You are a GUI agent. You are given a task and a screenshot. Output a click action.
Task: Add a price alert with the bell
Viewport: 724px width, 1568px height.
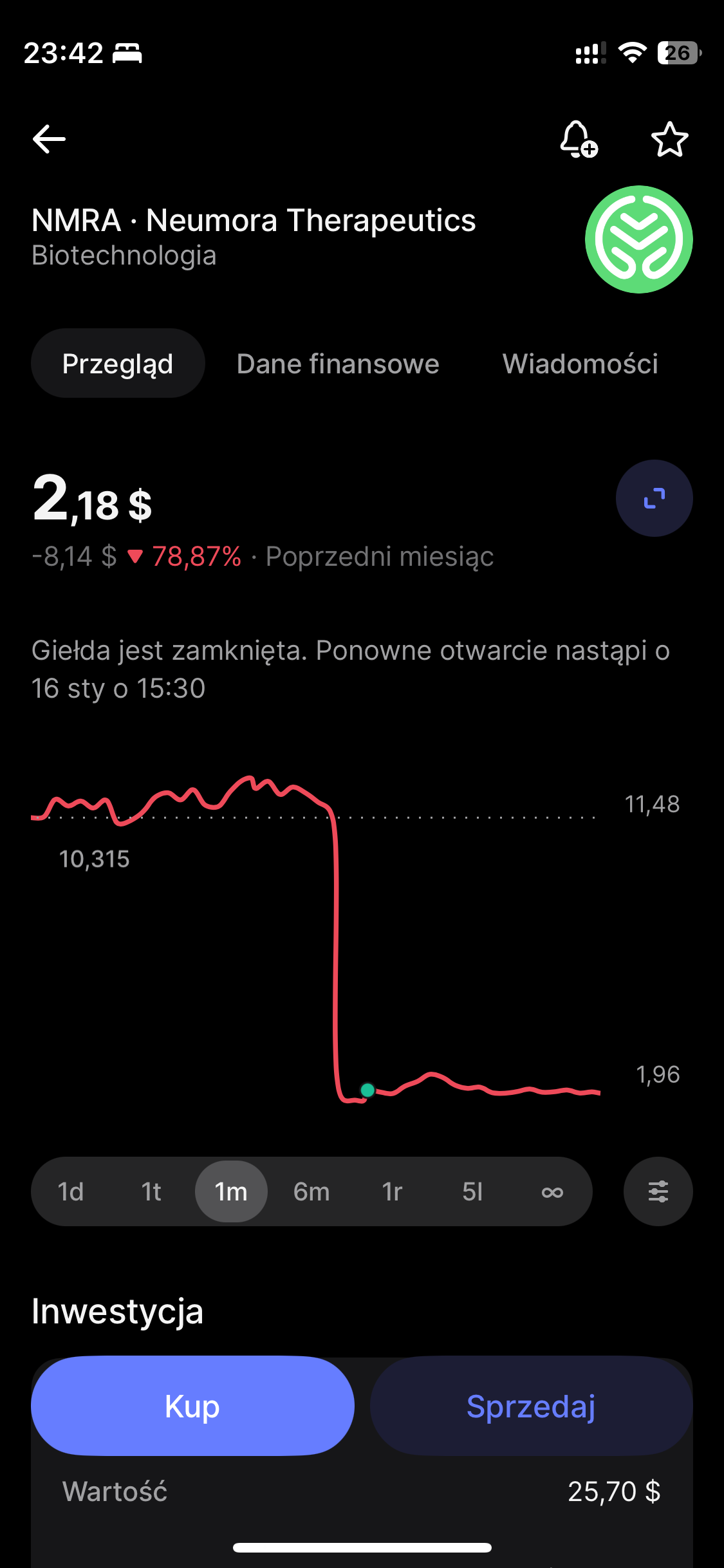click(x=578, y=139)
